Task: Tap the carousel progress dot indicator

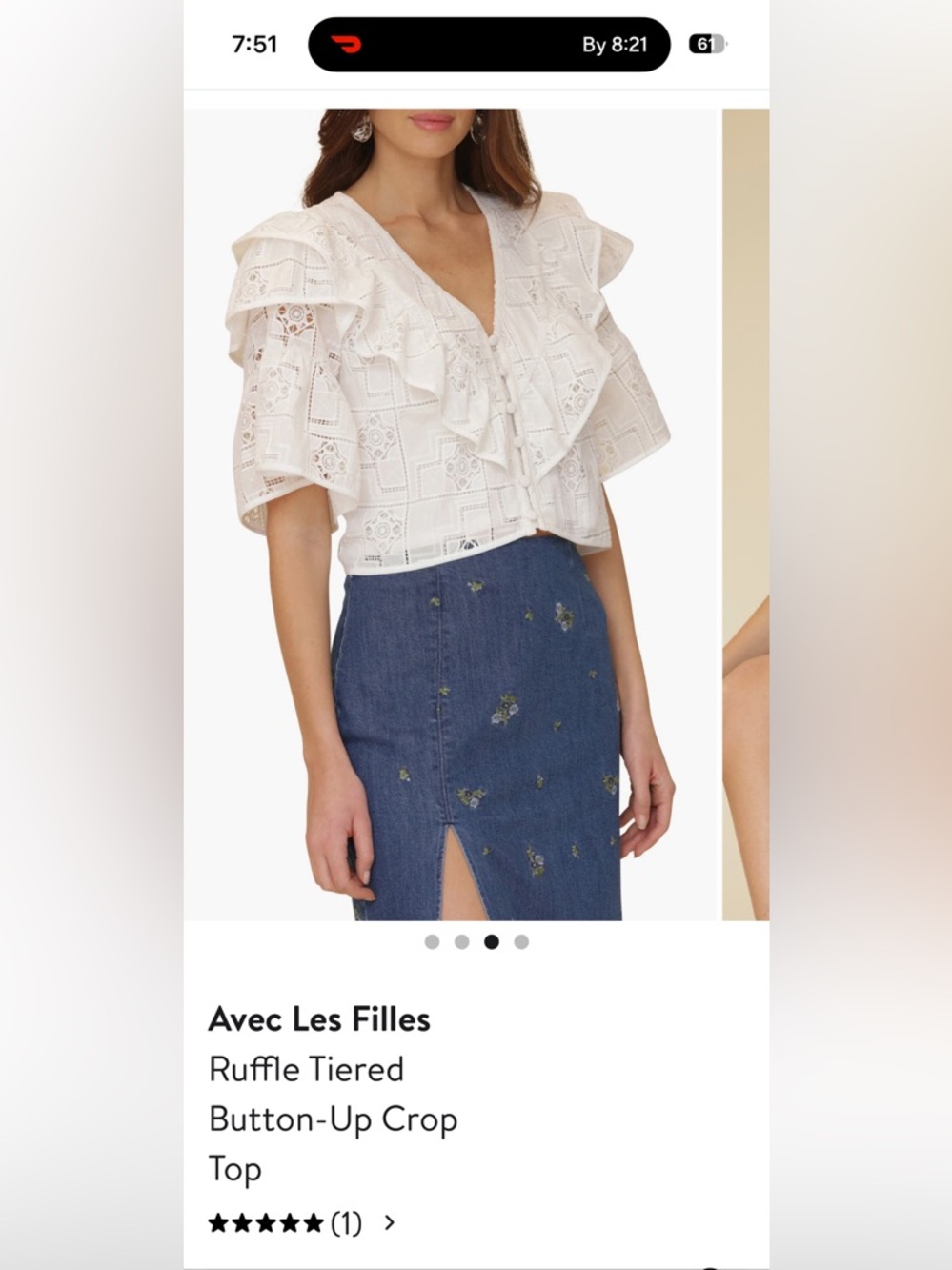Action: click(x=476, y=941)
